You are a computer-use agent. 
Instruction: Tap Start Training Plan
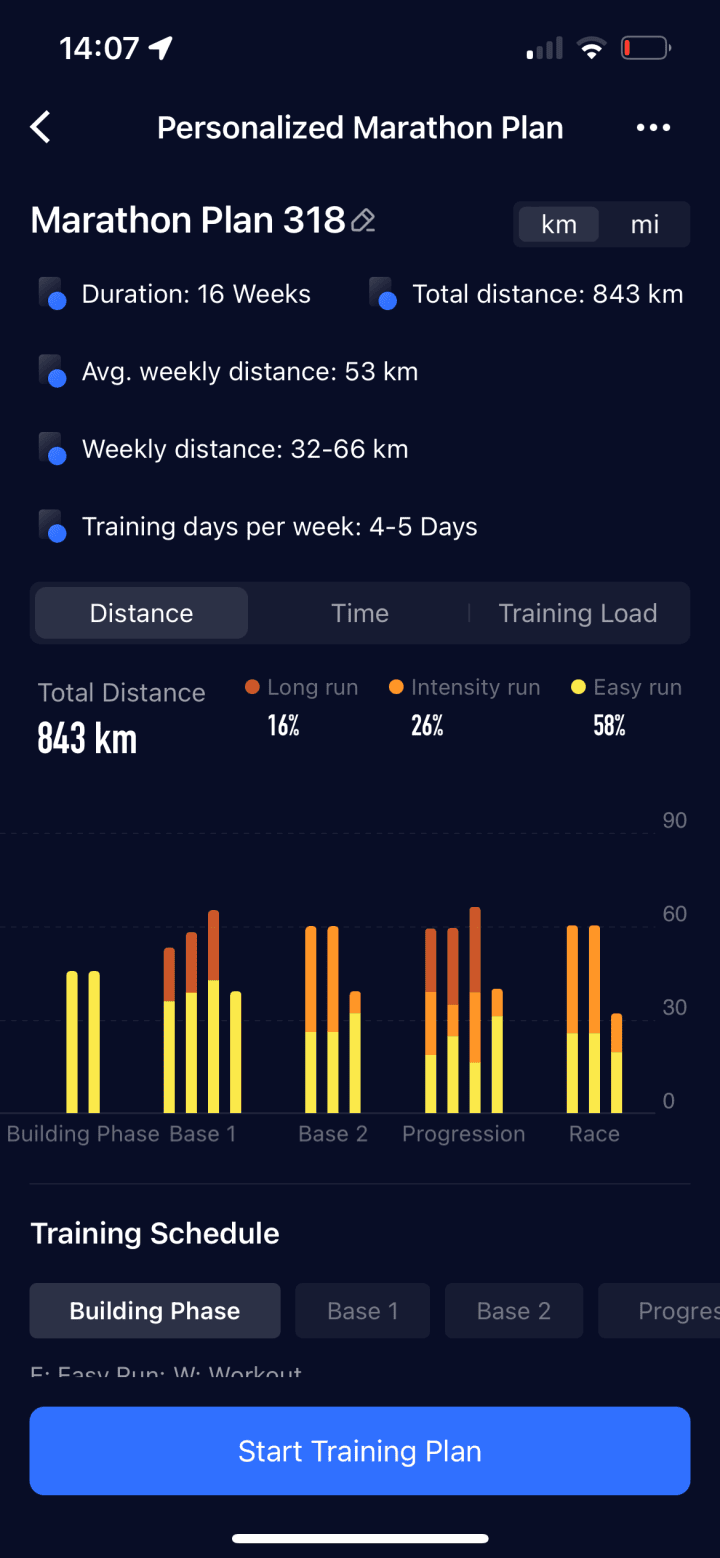click(x=360, y=1451)
